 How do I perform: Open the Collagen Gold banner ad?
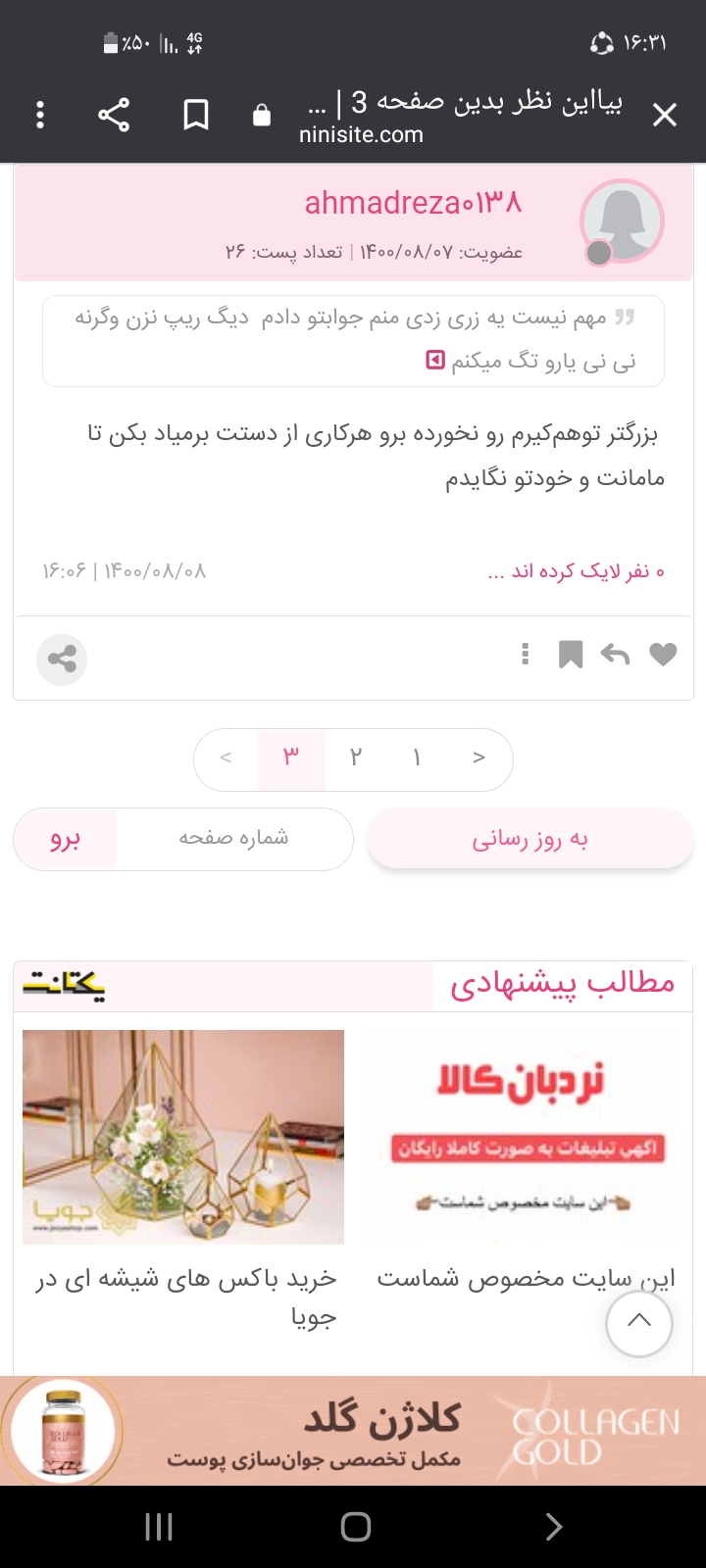(x=353, y=1431)
